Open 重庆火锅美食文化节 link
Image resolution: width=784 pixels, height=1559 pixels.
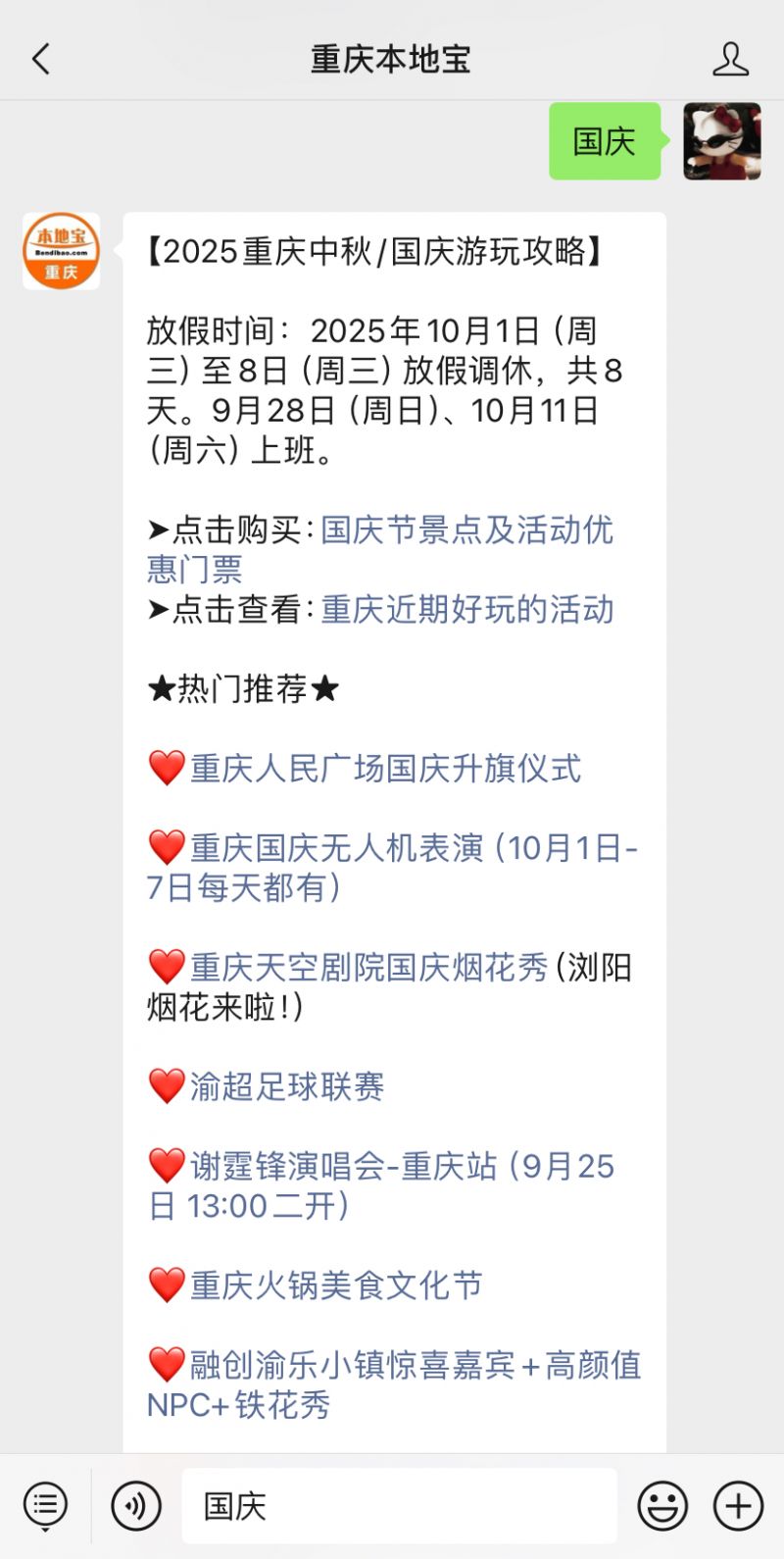(x=335, y=1285)
